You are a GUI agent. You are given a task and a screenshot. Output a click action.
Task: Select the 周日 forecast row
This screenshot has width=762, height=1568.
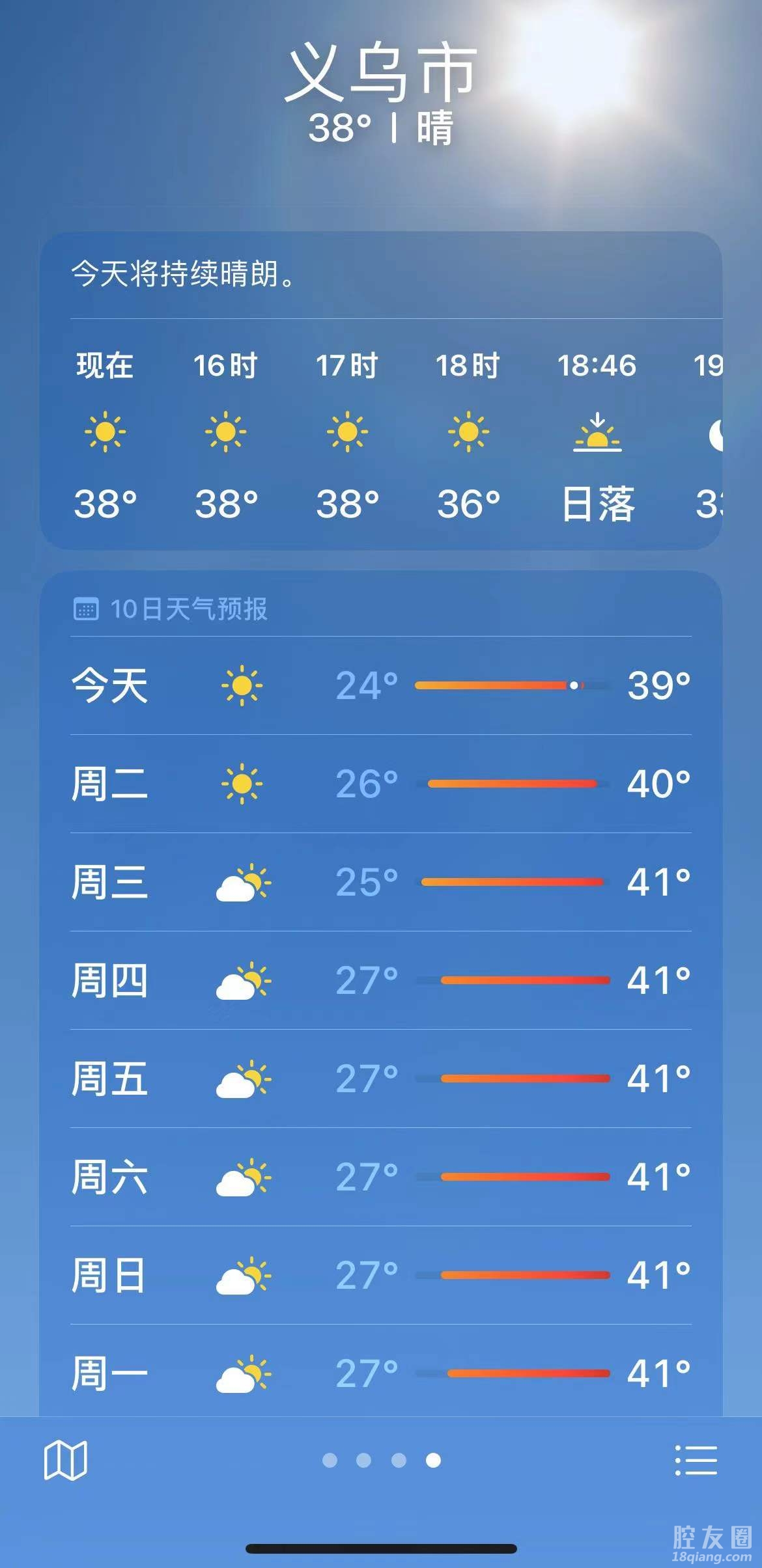(x=381, y=1275)
